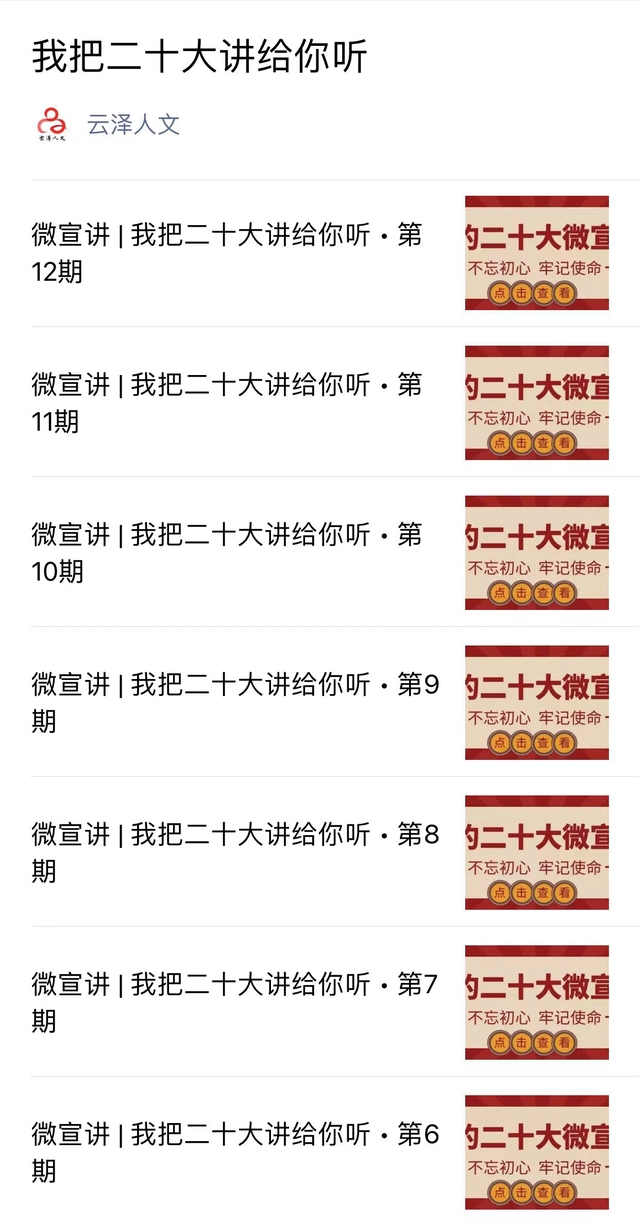Screen dimensions: 639x1223
Task: Open the 云泽人文 account profile
Action: (132, 125)
